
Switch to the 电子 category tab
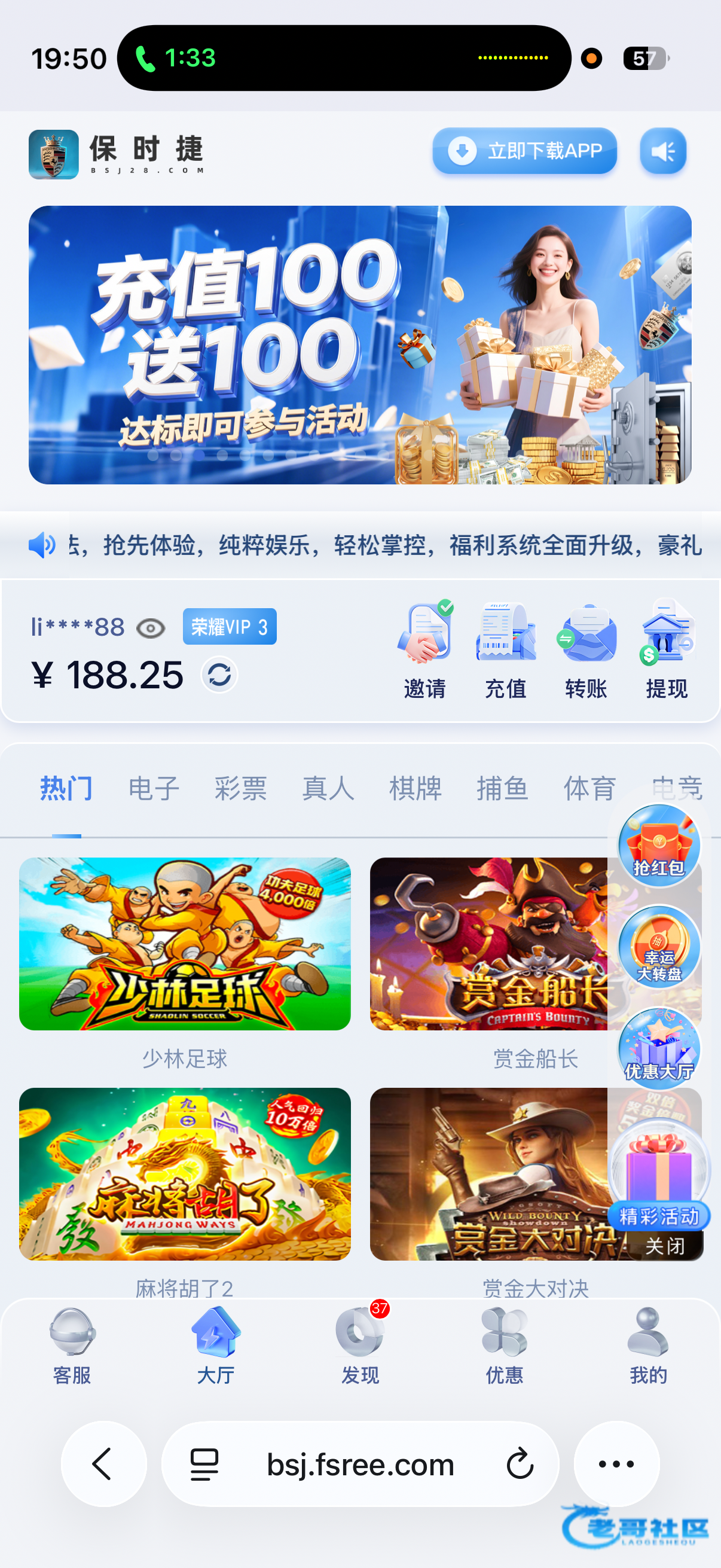click(x=154, y=788)
